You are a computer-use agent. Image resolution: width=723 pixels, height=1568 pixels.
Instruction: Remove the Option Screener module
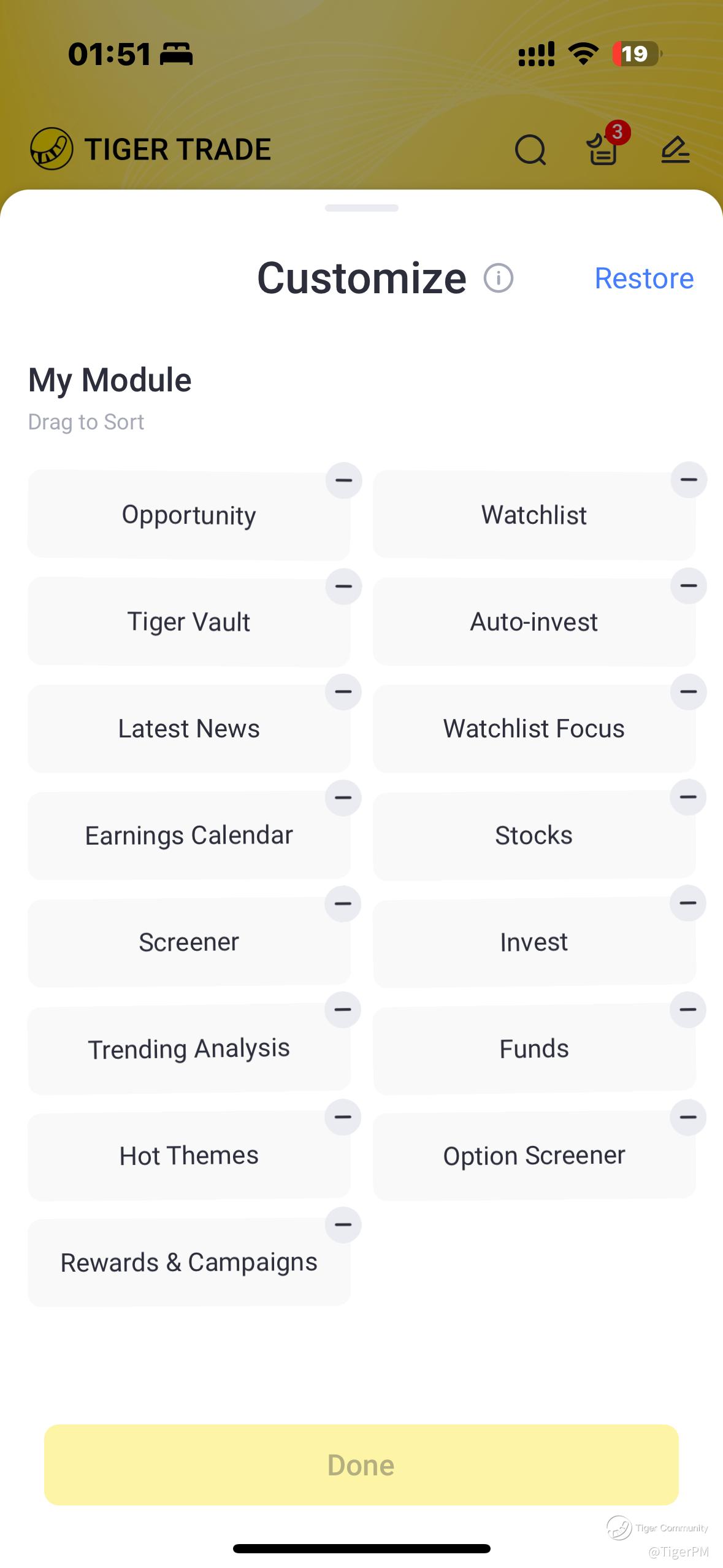click(688, 1117)
